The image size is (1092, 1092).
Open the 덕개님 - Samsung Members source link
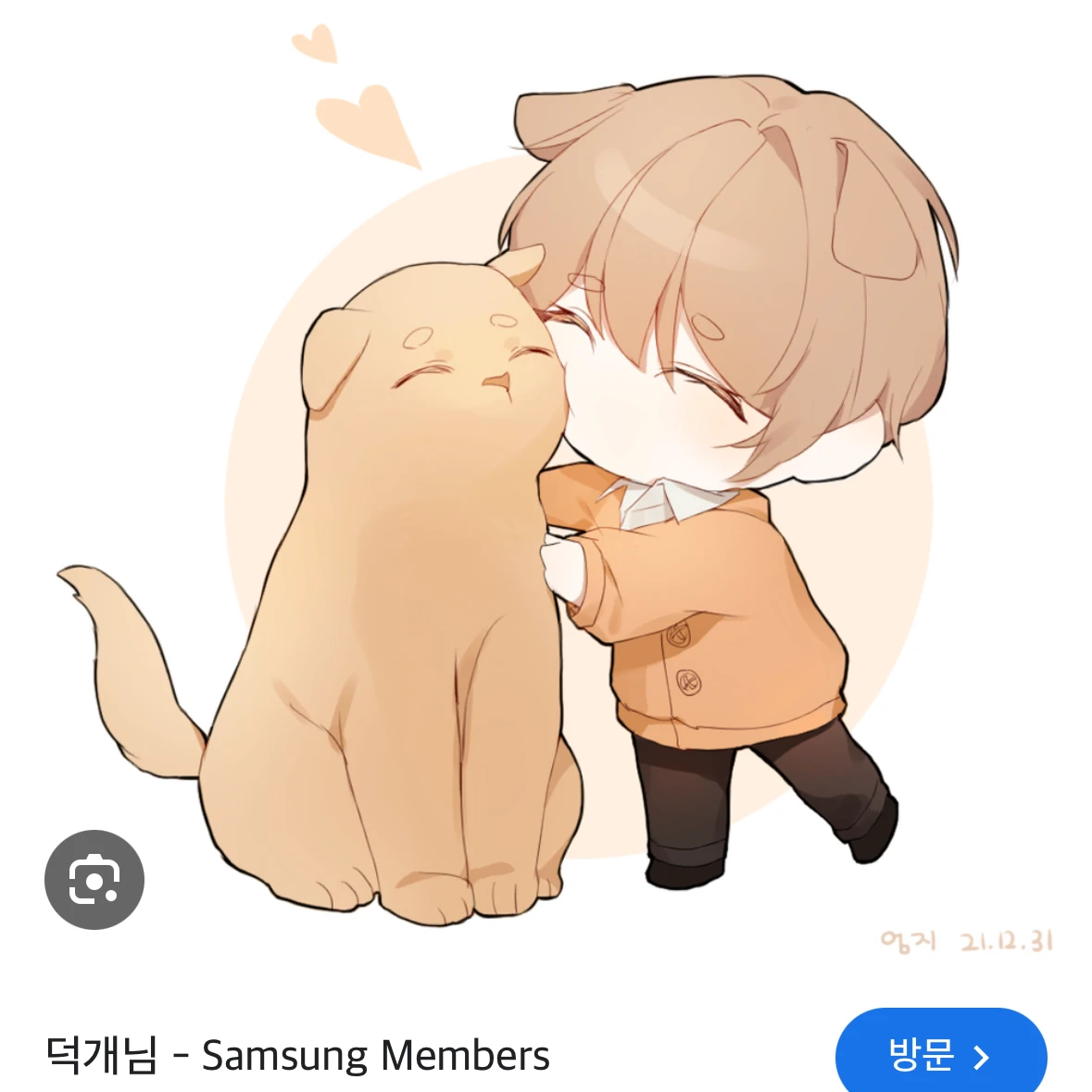pos(297,1055)
